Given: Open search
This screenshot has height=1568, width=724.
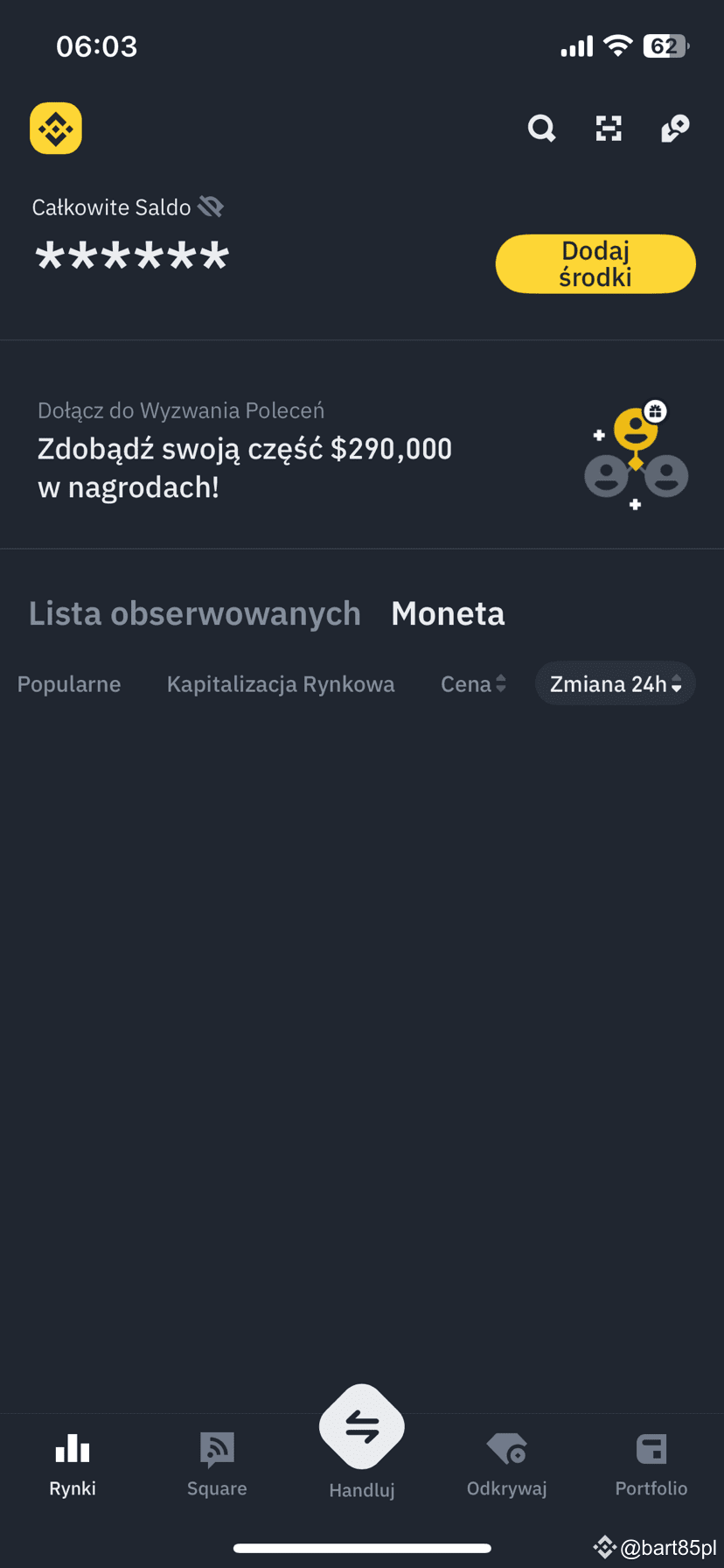Looking at the screenshot, I should tap(541, 128).
